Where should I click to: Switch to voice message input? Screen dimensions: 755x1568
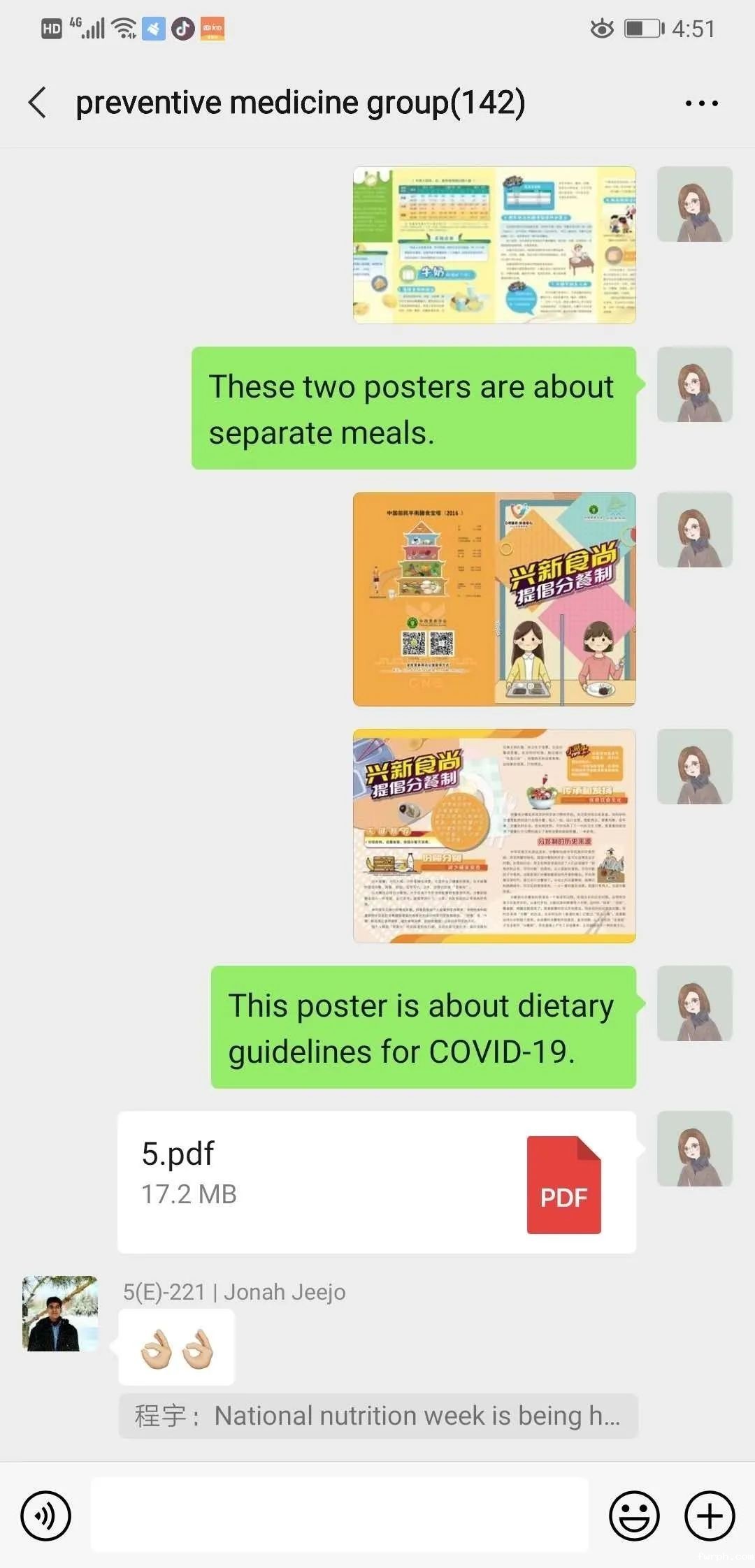pyautogui.click(x=45, y=1516)
